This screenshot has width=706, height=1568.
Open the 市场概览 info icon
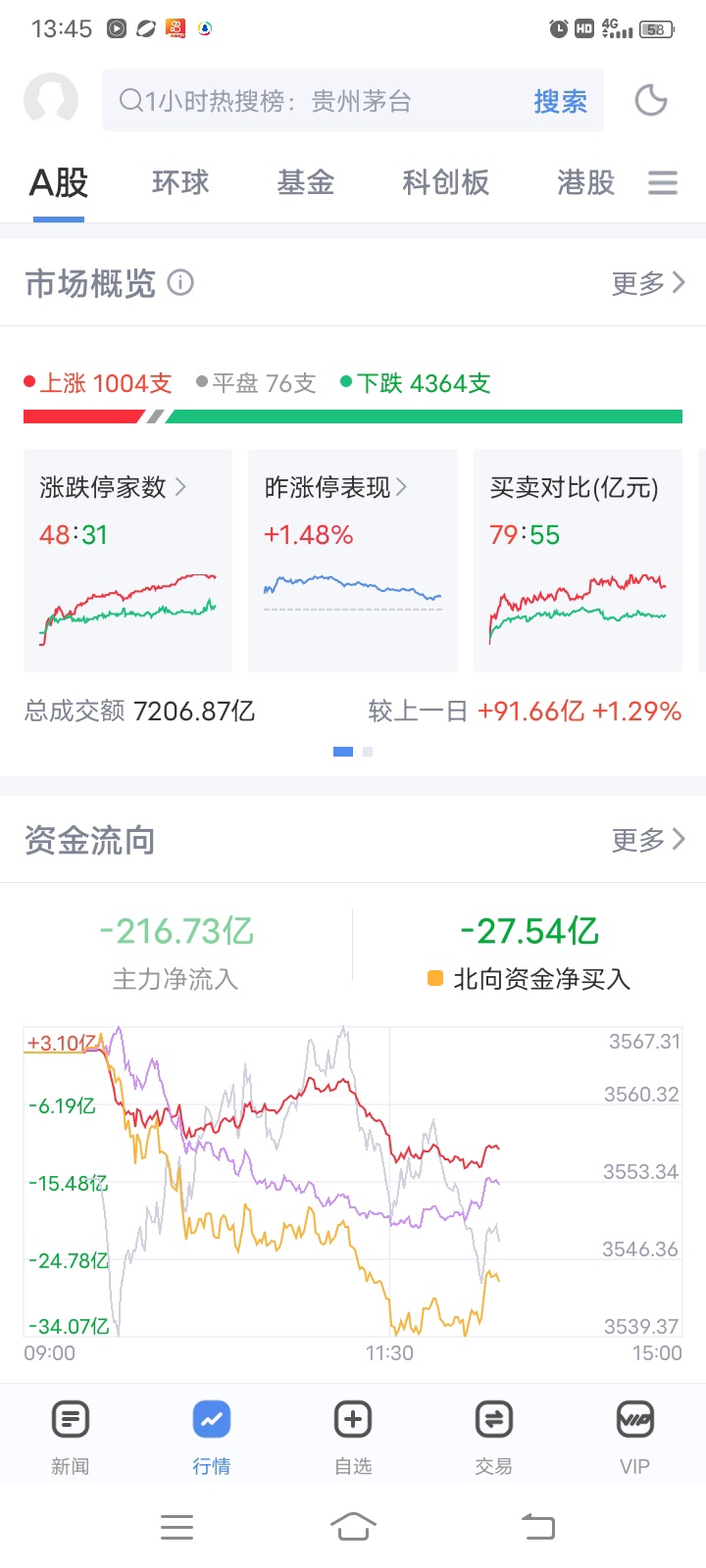tap(180, 282)
